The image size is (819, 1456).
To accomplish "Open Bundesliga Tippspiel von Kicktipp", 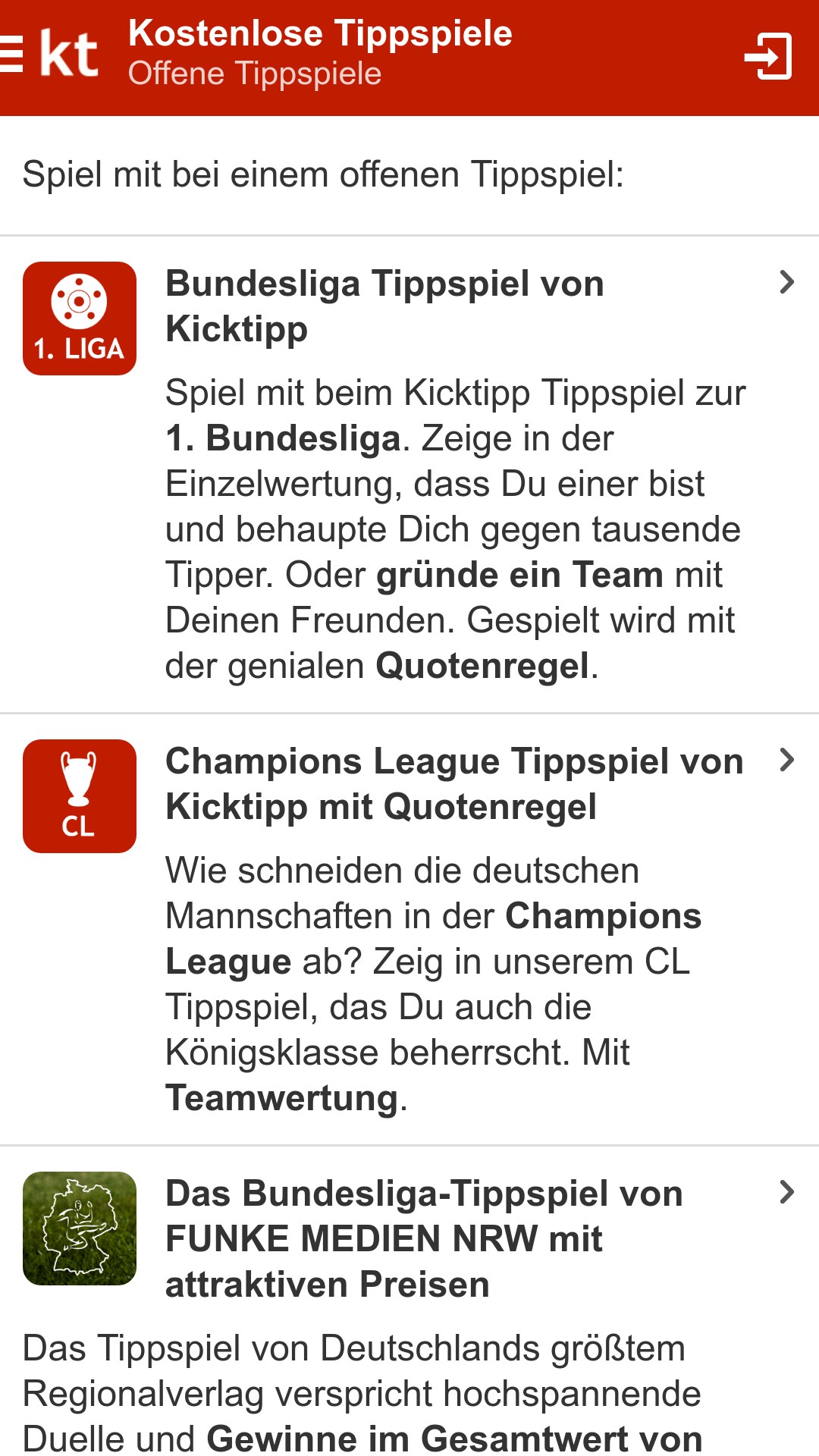I will pyautogui.click(x=384, y=306).
